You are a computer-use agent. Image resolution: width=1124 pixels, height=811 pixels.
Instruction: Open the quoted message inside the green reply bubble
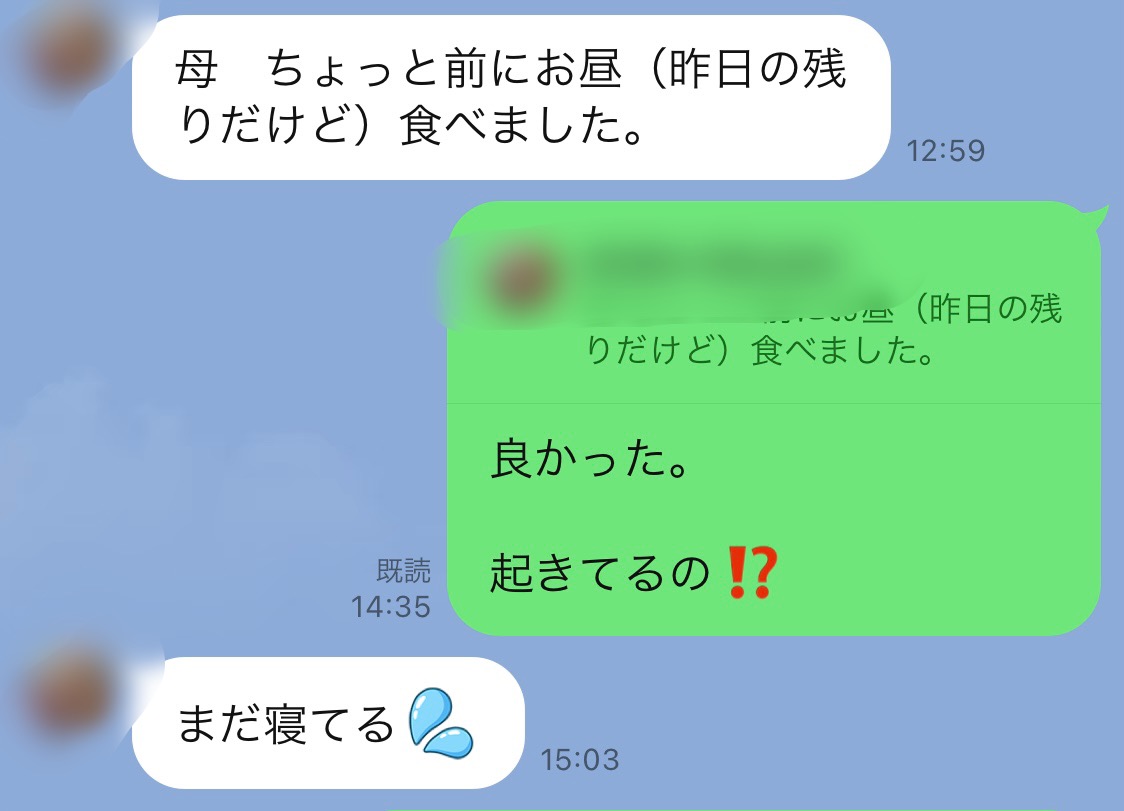click(770, 310)
